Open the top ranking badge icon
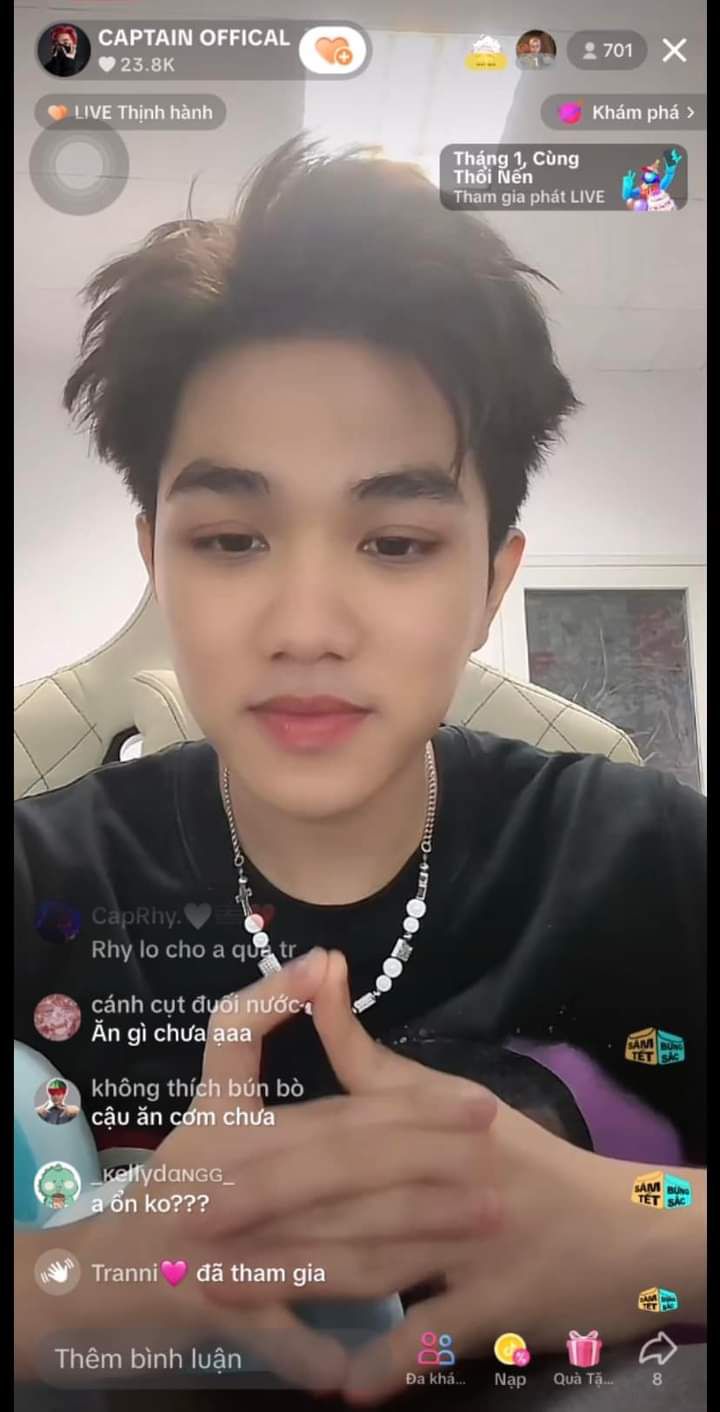The width and height of the screenshot is (720, 1412). tap(486, 51)
